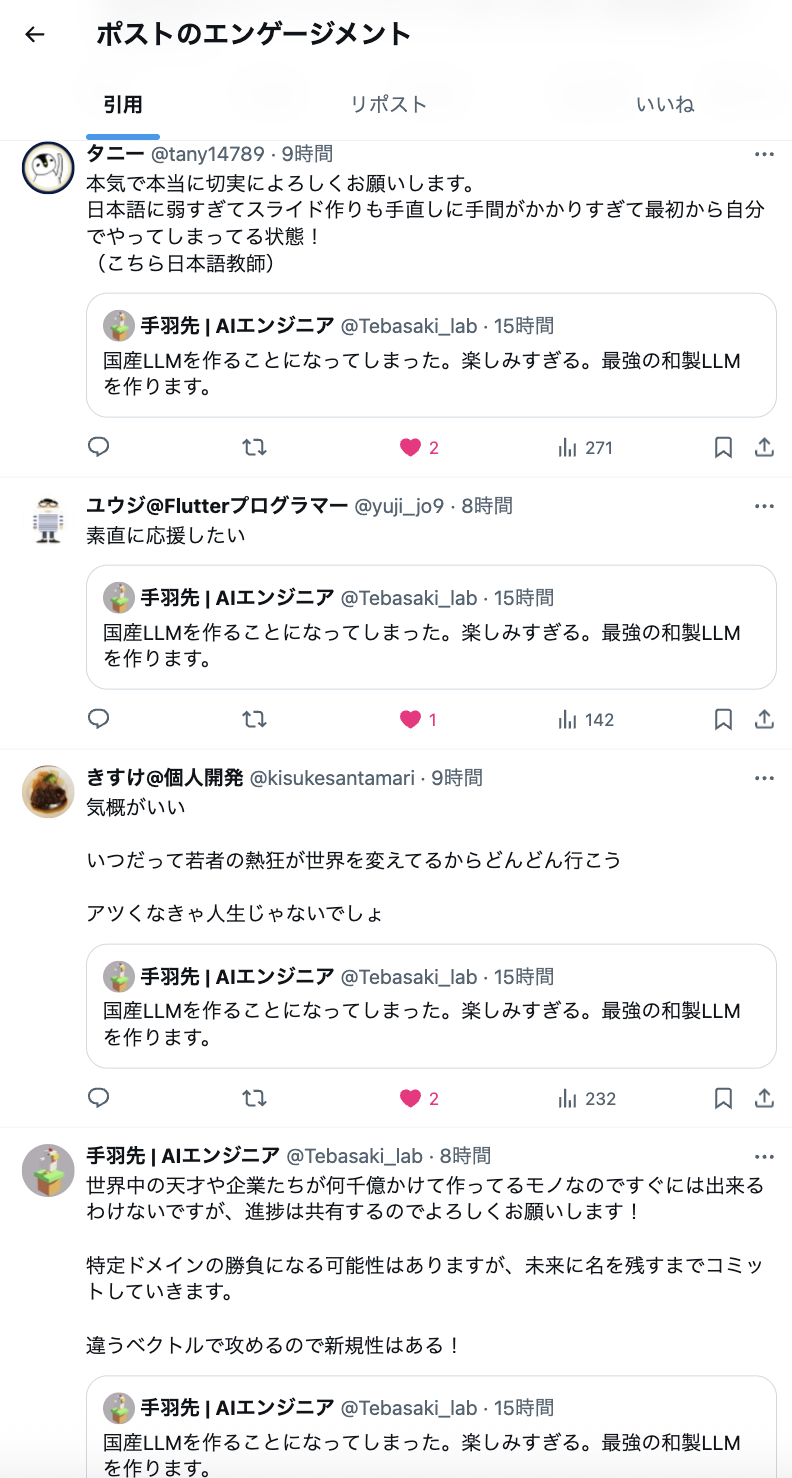Screen dimensions: 792x1478
Task: Open overflow menu on タニー's post
Action: (764, 154)
